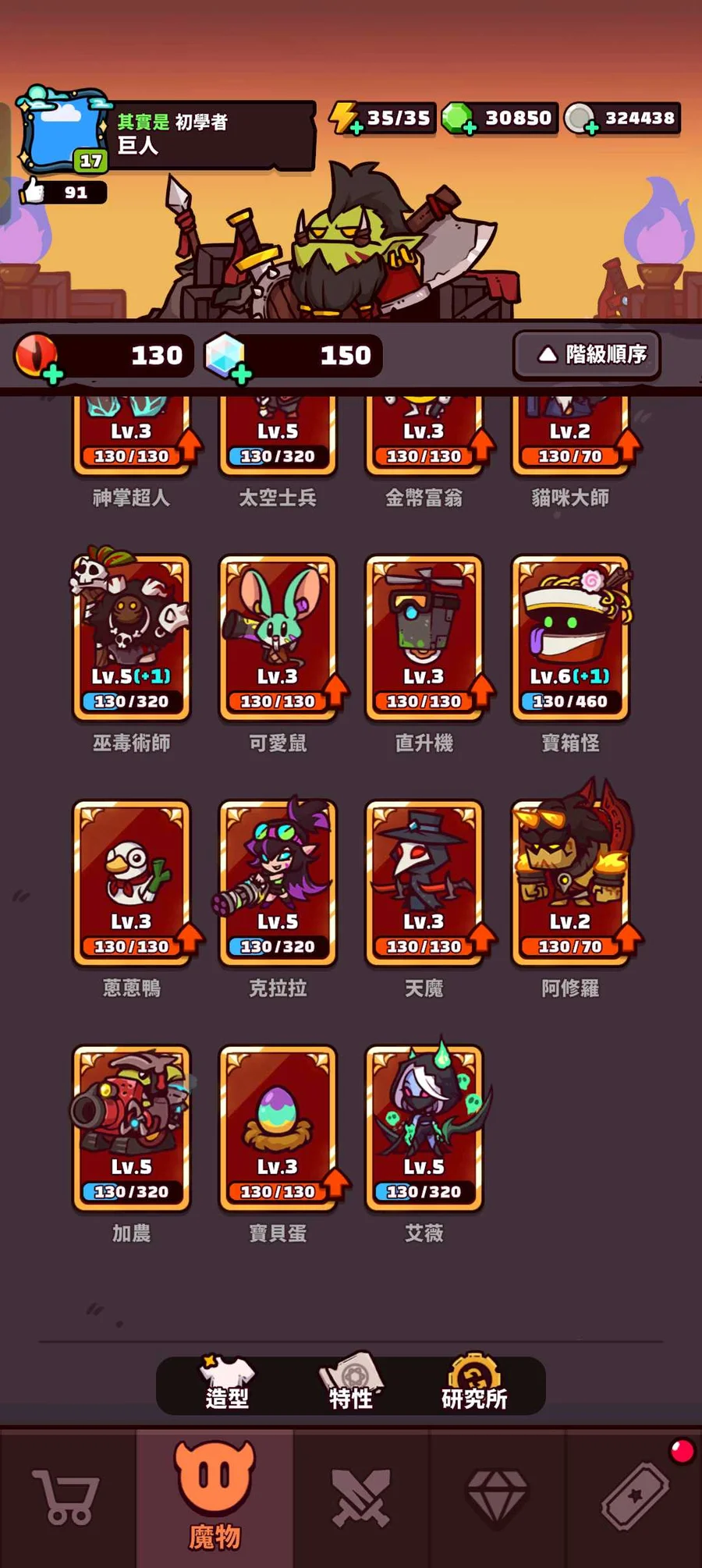Open the 巫毒術師 monster card
The image size is (702, 1568).
coord(131,637)
